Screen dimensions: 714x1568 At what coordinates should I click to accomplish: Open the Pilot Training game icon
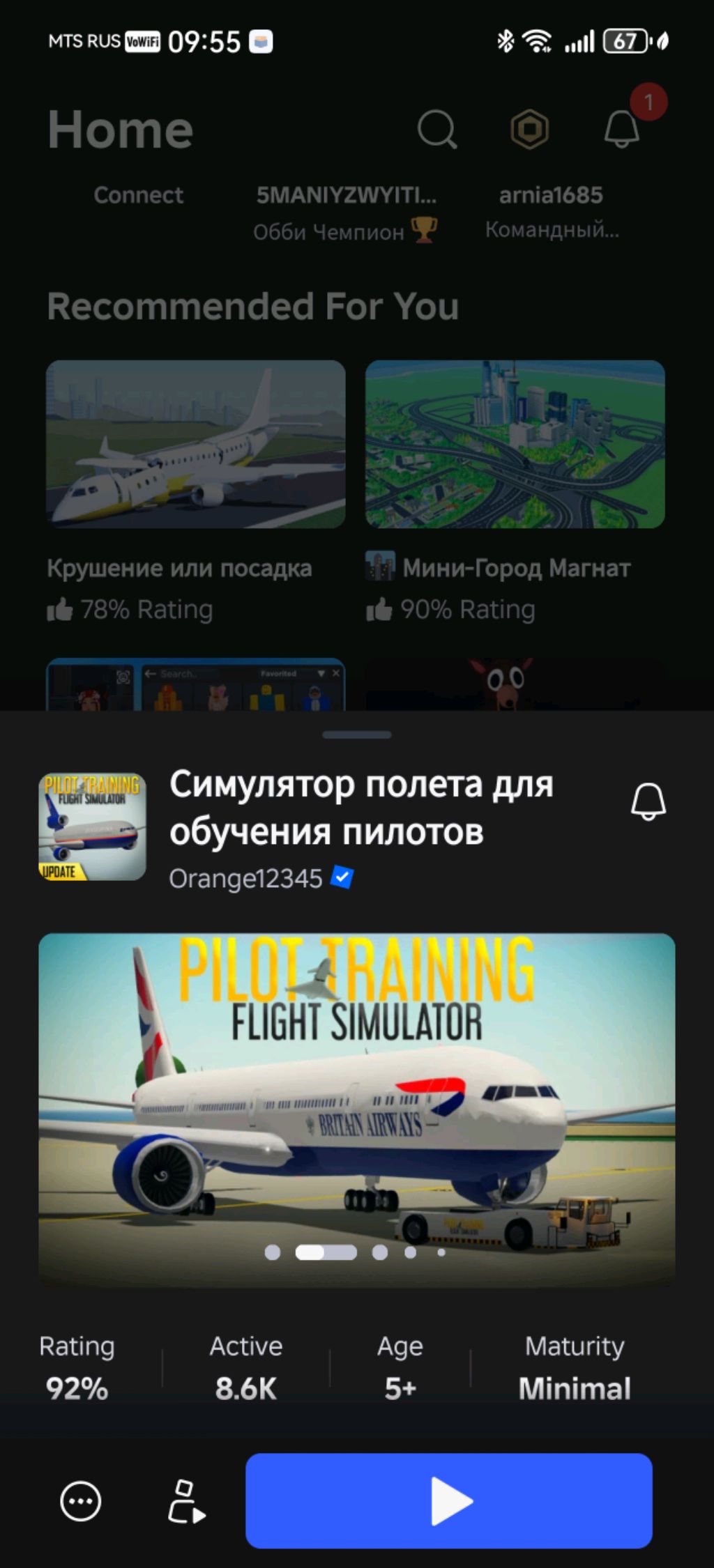[92, 827]
